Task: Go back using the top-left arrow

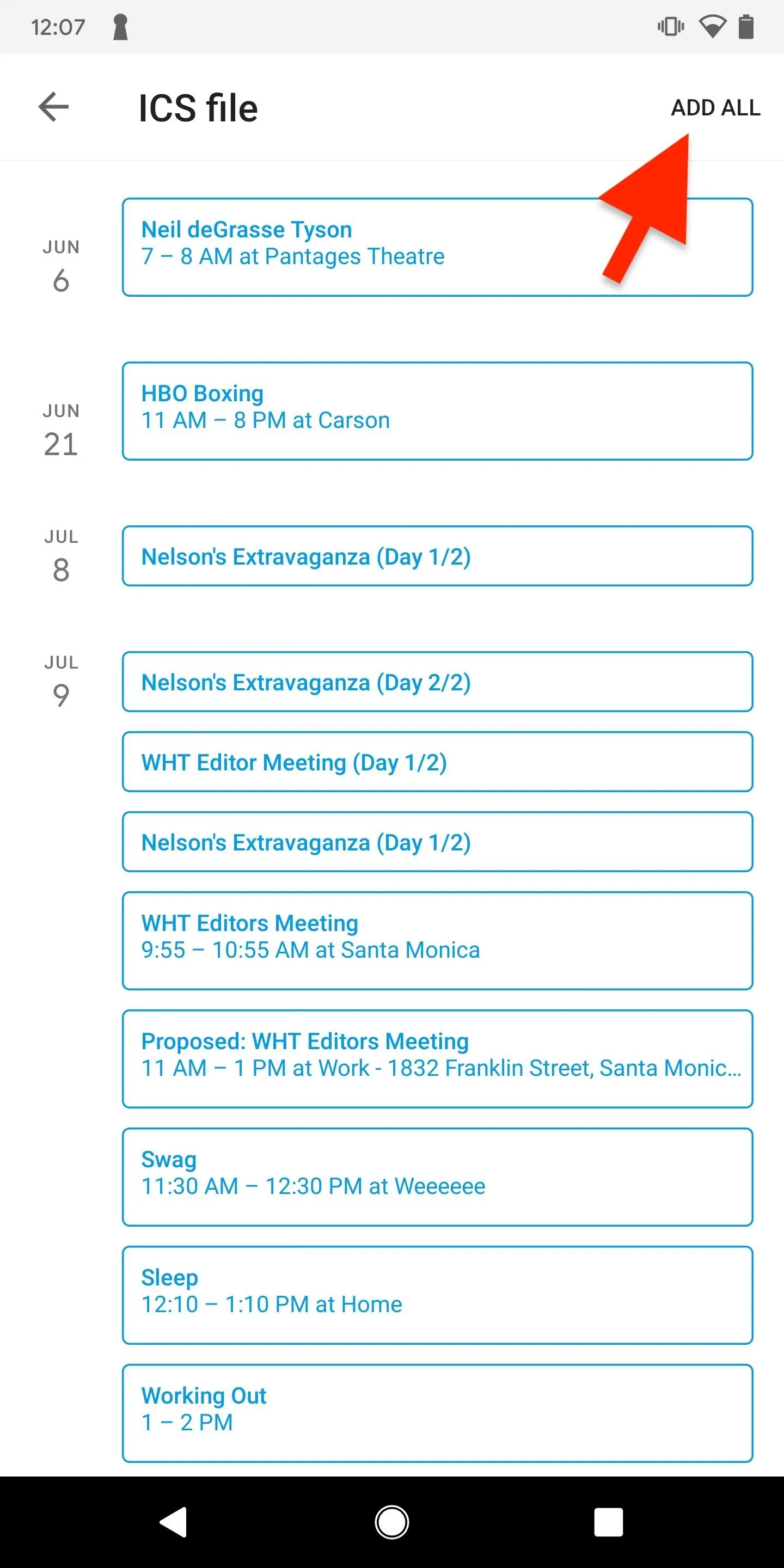Action: 53,107
